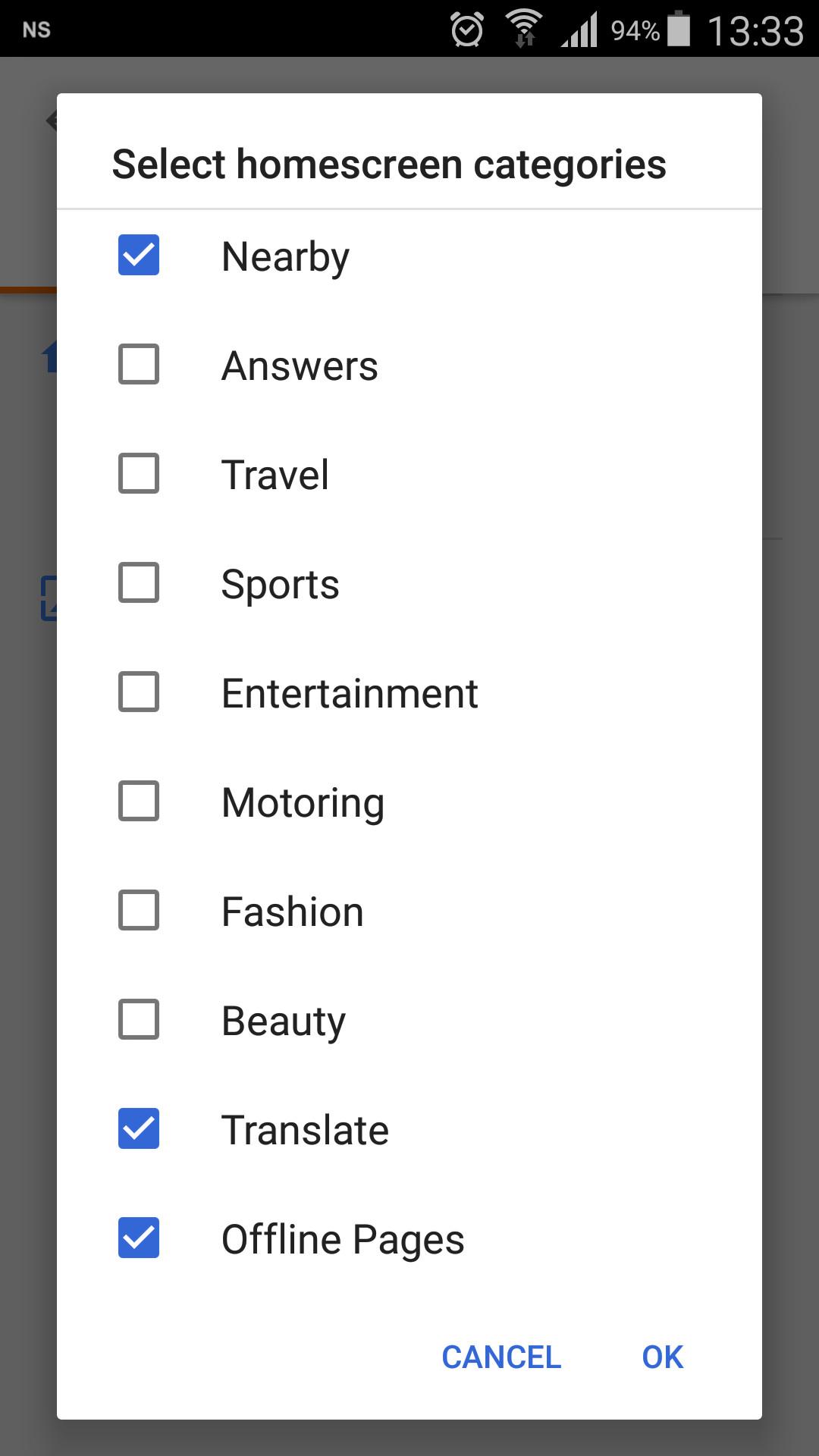819x1456 pixels.
Task: Add Motoring to homescreen categories
Action: (x=139, y=801)
